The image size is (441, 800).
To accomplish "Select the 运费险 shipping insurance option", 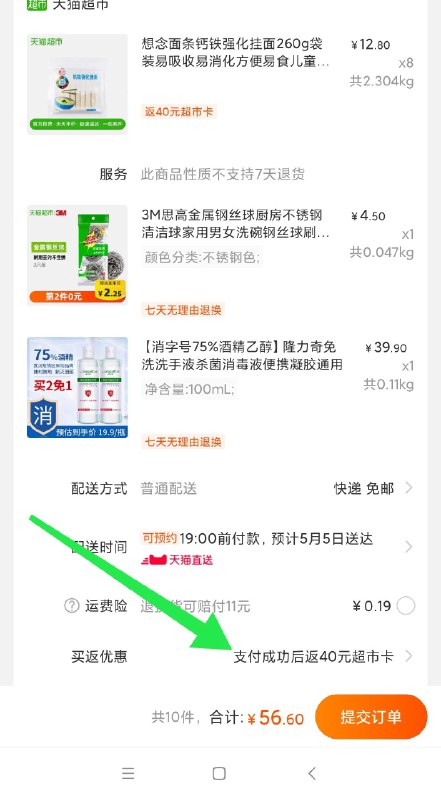I will tap(406, 606).
